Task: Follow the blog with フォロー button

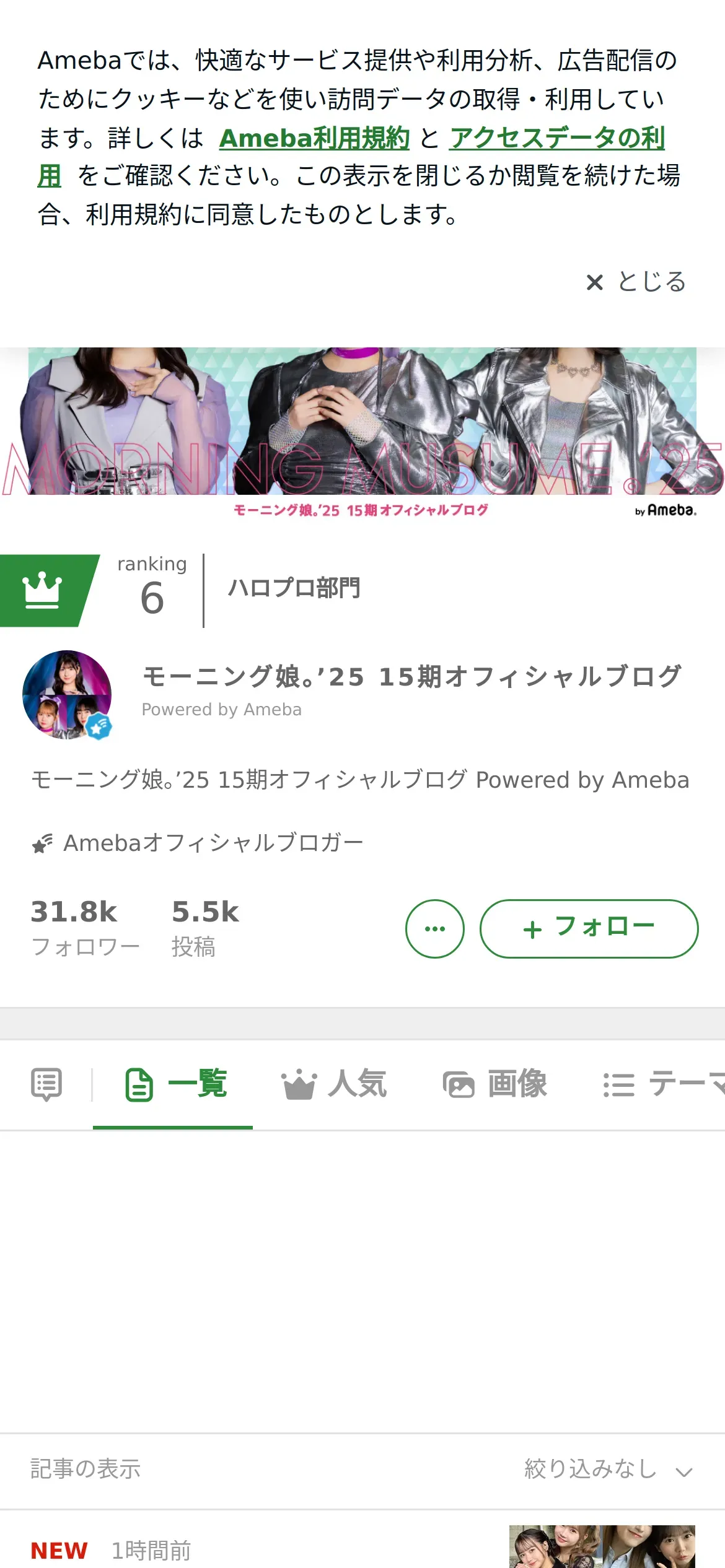Action: tap(589, 928)
